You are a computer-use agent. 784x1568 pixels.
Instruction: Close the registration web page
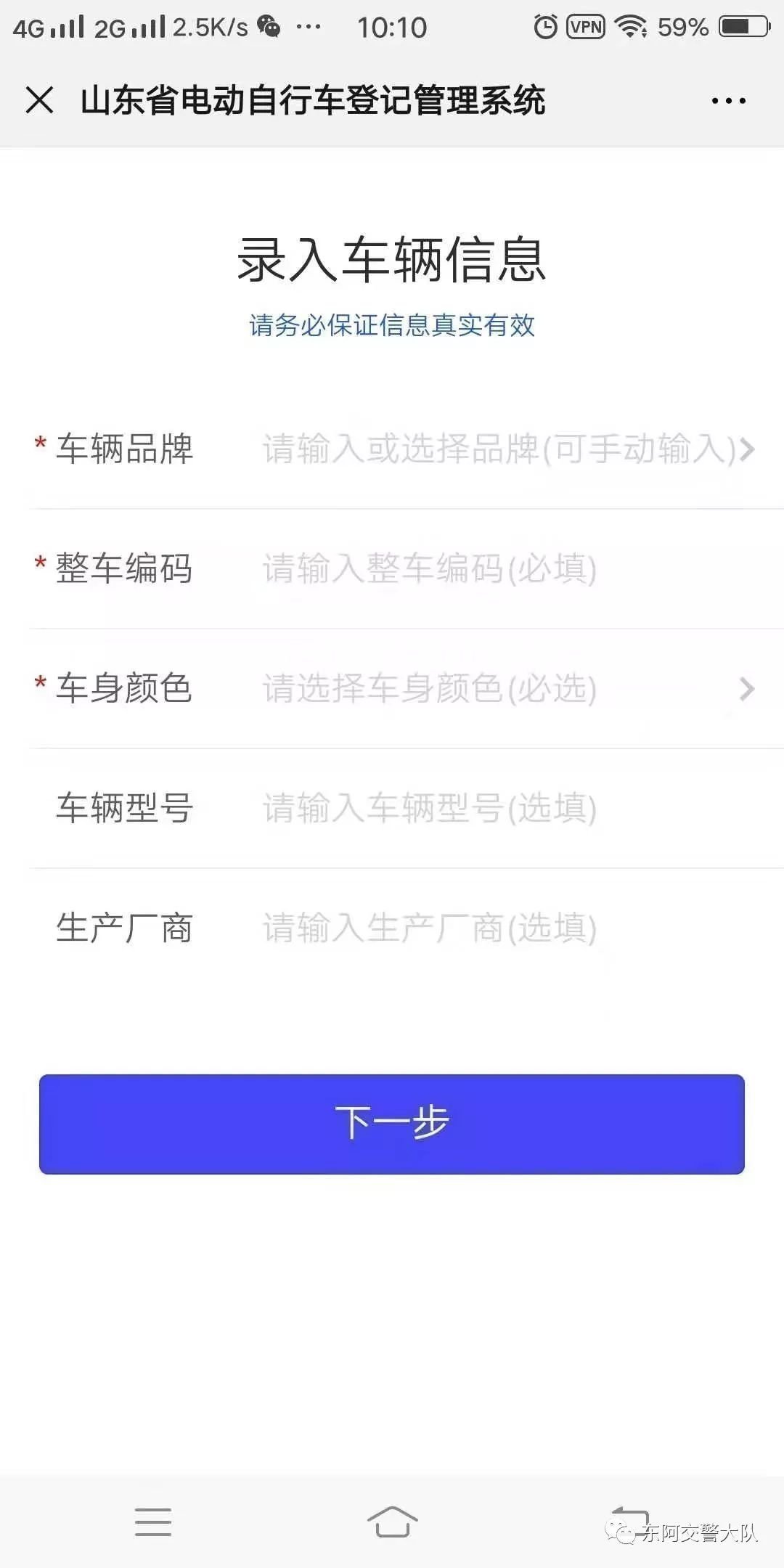[39, 100]
